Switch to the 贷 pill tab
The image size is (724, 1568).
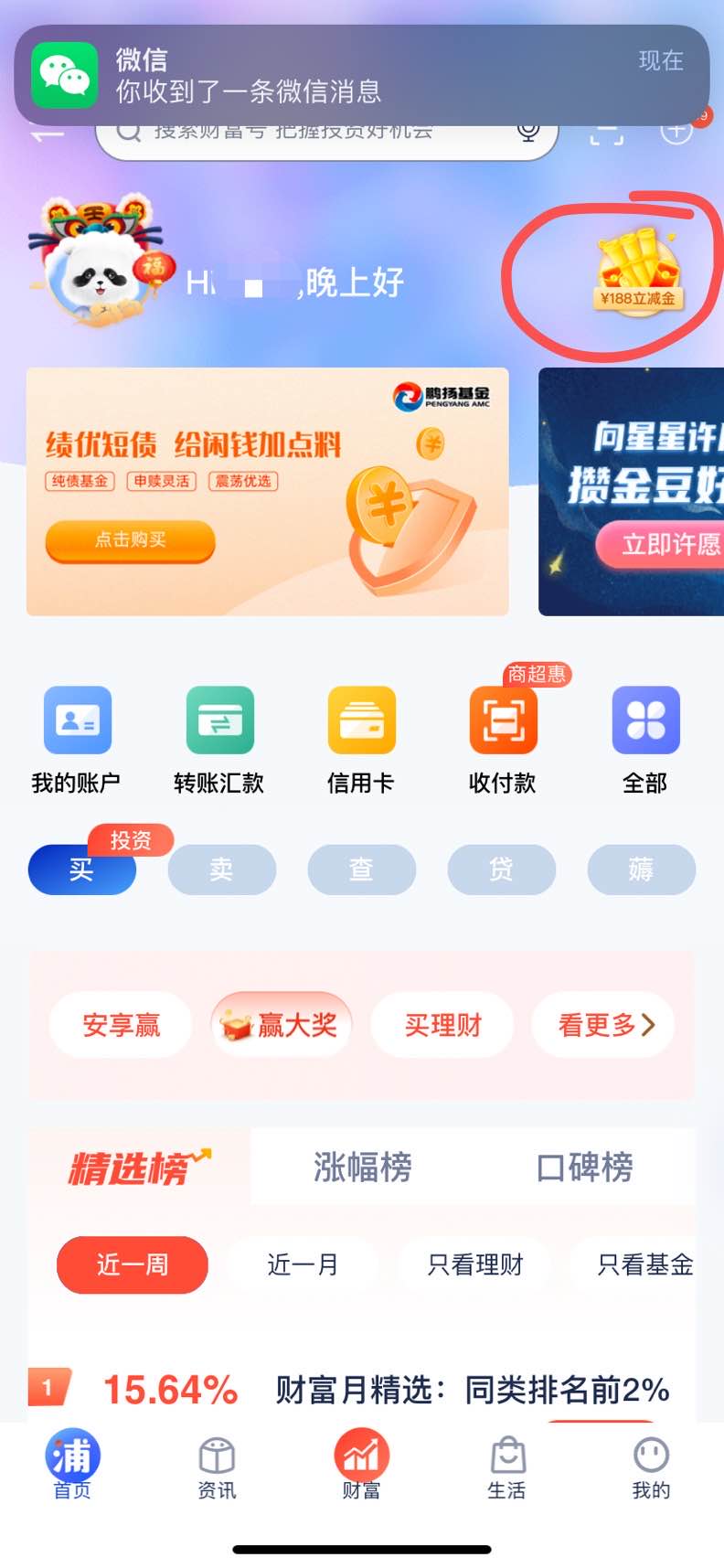pos(501,869)
